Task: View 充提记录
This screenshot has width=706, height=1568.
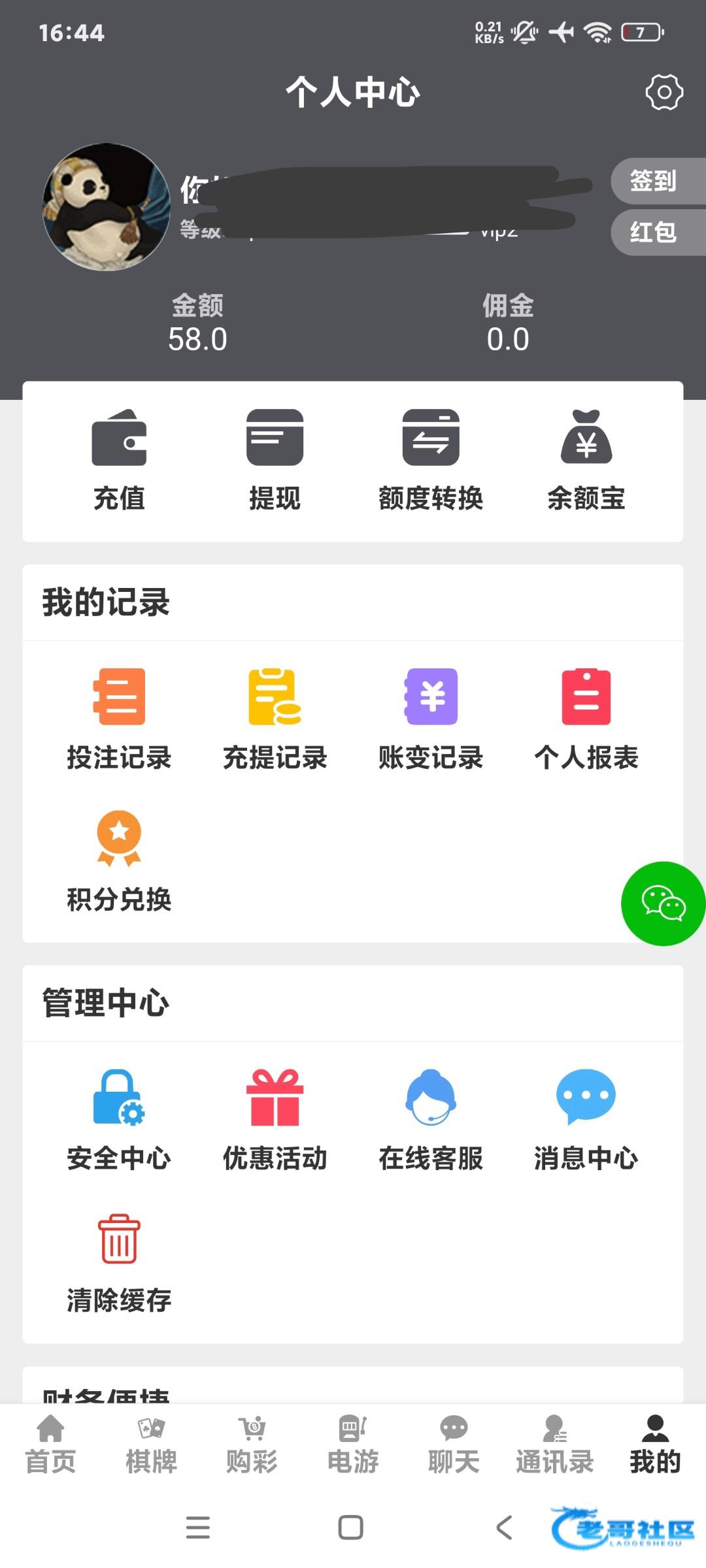Action: tap(275, 719)
